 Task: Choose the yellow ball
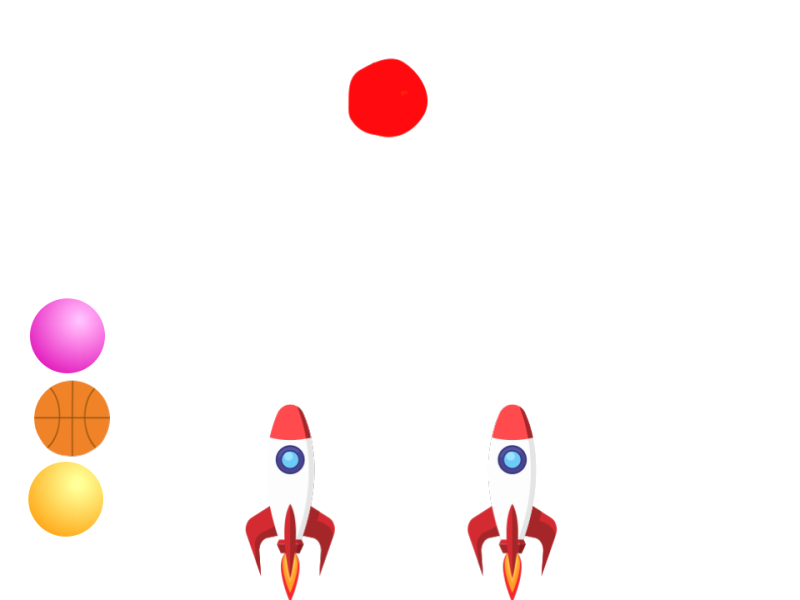click(x=66, y=499)
